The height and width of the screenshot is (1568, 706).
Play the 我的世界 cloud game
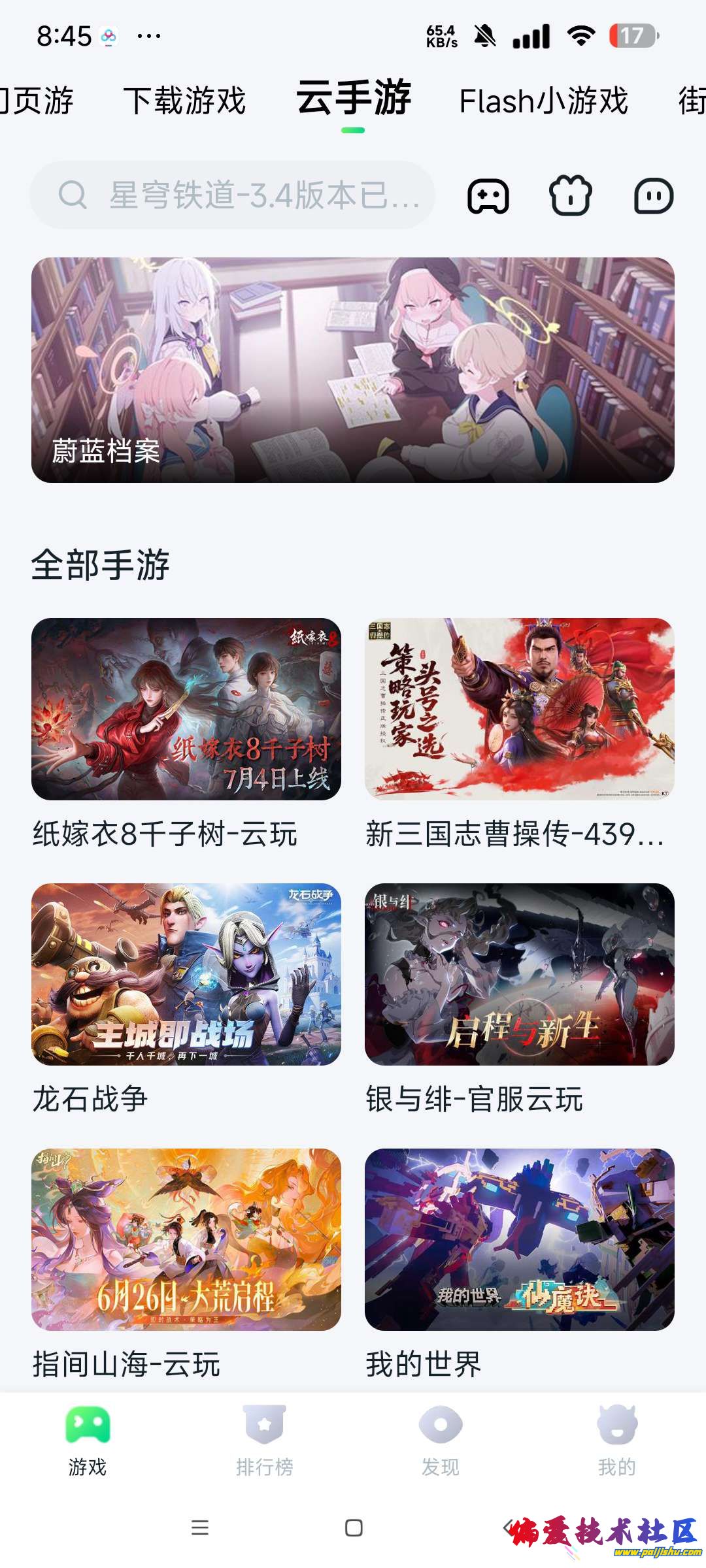point(520,1239)
